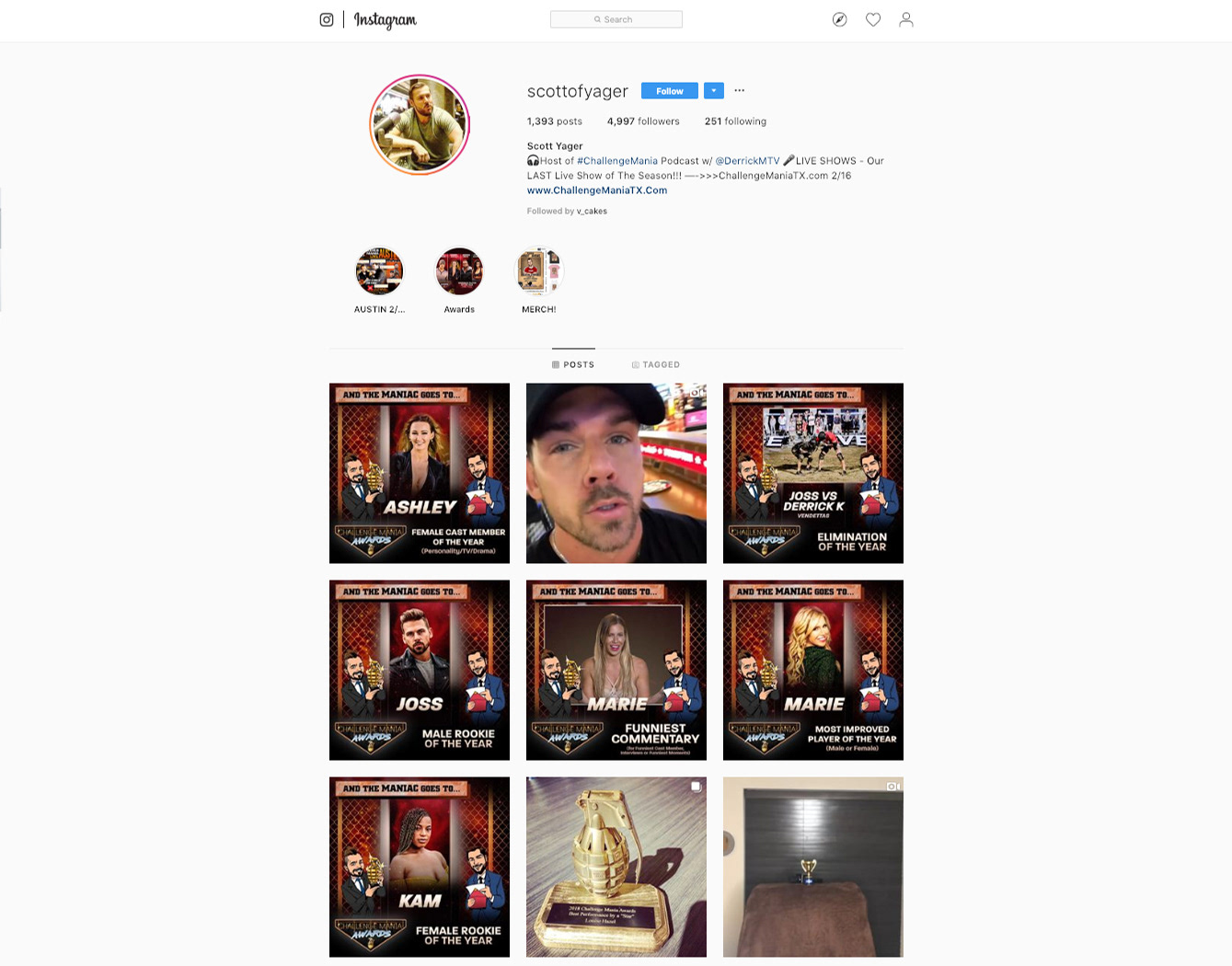The width and height of the screenshot is (1232, 966).
Task: Open the Kam Female Rookie post
Action: (420, 867)
